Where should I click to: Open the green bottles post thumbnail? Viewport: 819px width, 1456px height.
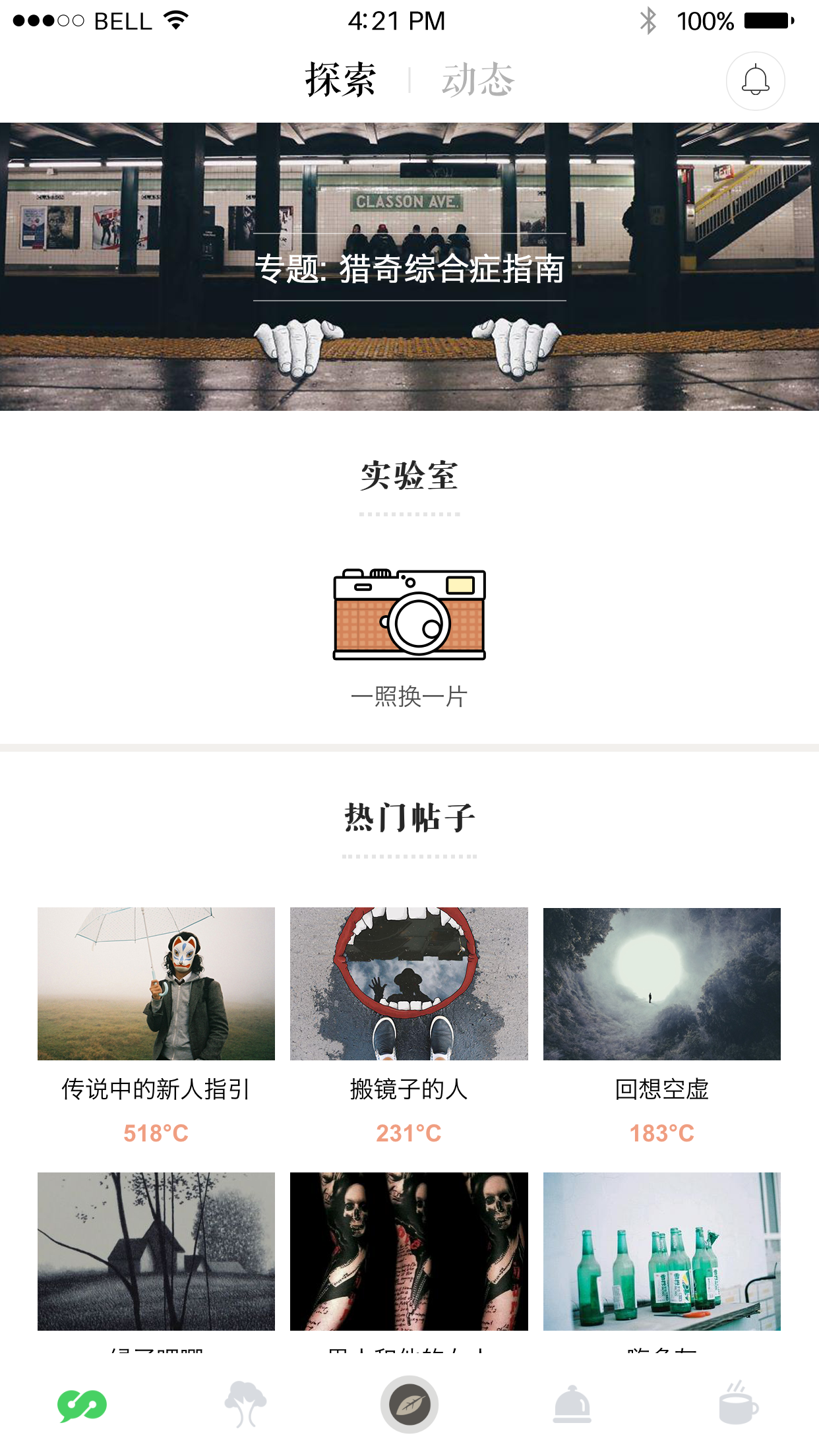pos(661,1251)
